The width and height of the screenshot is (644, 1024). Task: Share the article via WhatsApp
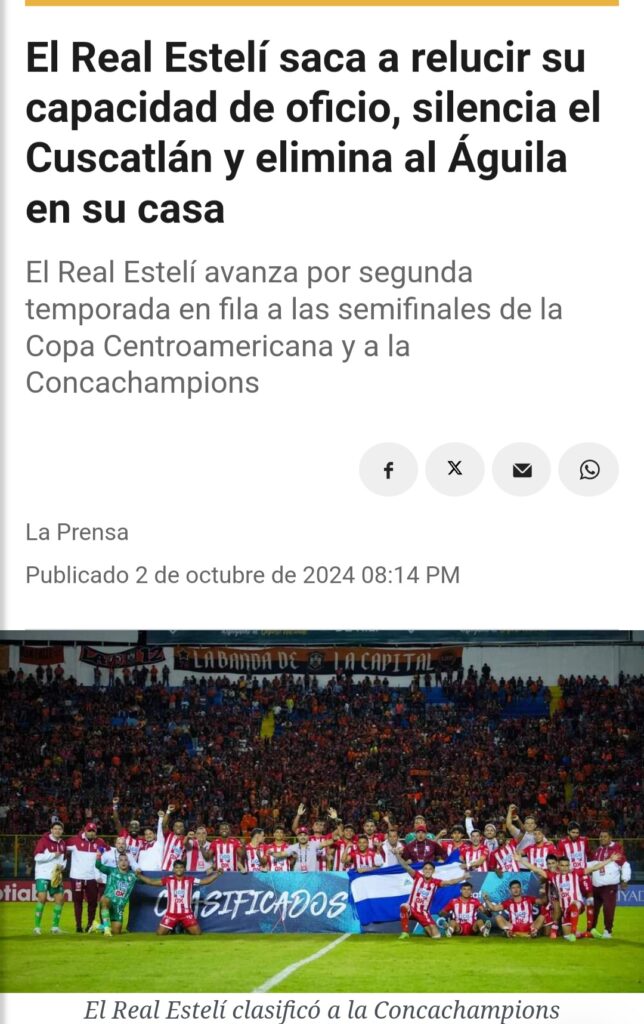tap(588, 470)
